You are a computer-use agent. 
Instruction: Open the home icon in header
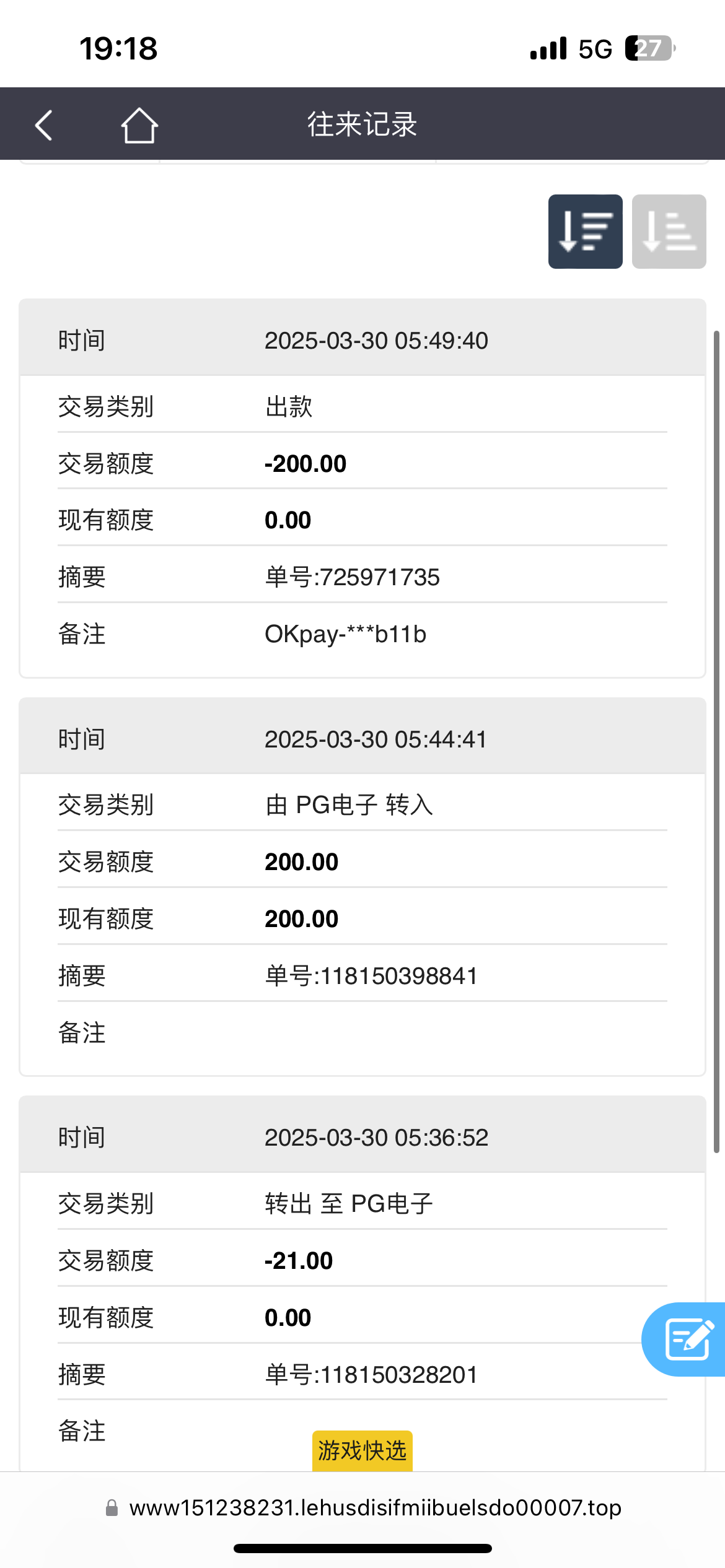coord(139,125)
